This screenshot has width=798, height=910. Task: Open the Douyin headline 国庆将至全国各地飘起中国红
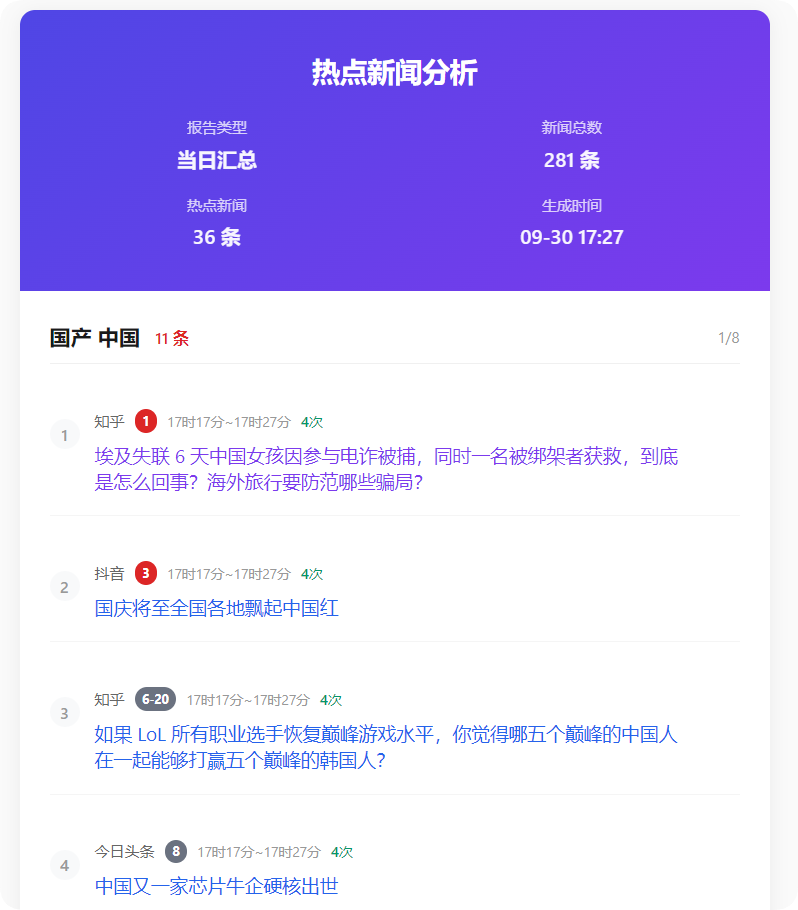click(x=217, y=608)
